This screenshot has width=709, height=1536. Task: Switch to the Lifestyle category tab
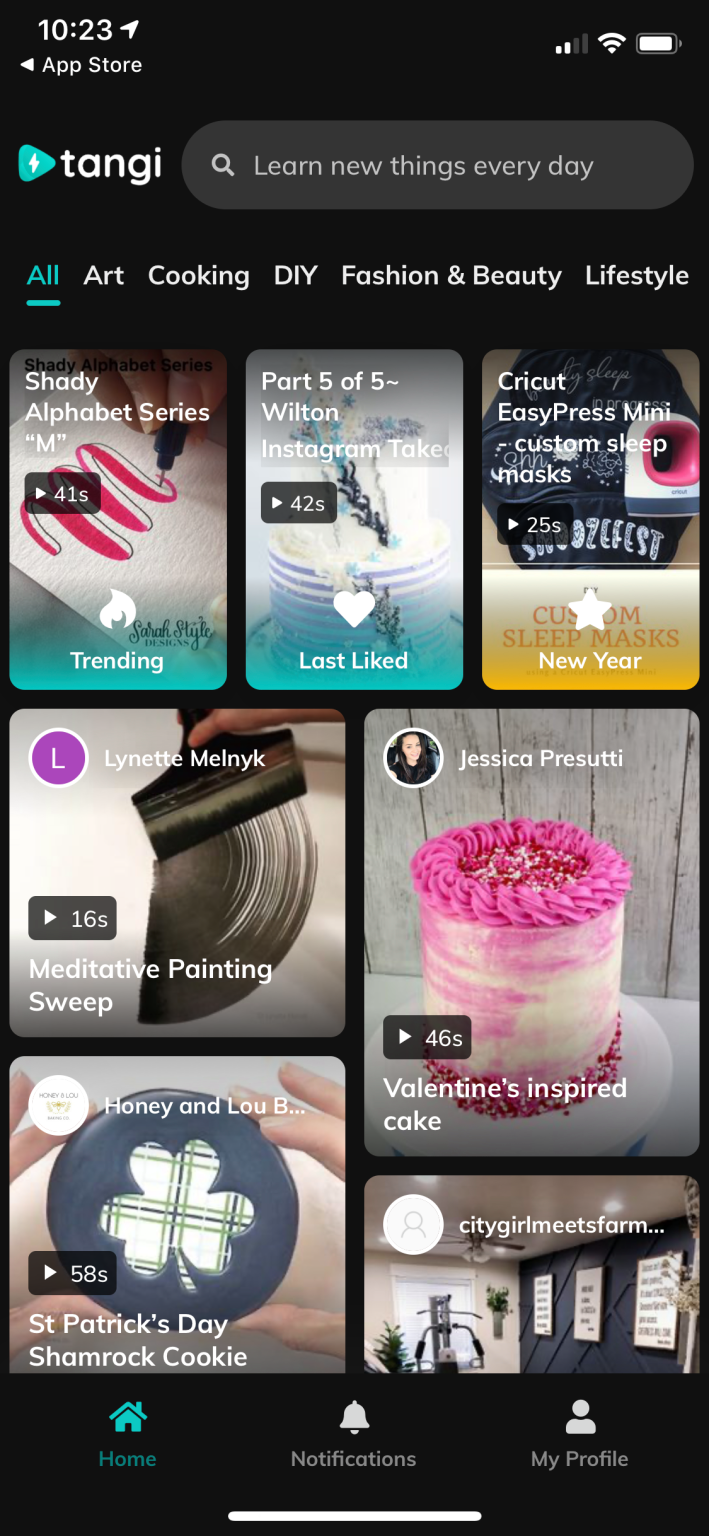(x=636, y=276)
